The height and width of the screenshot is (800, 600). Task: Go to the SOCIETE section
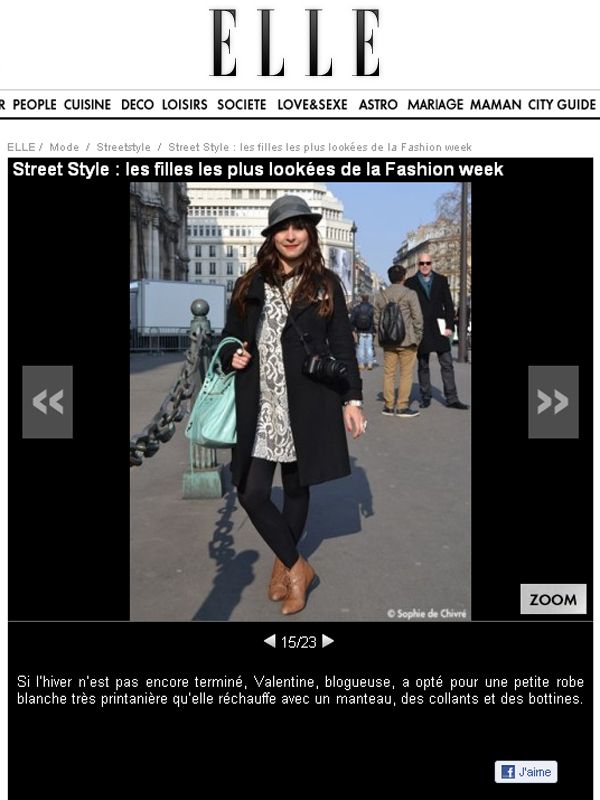pyautogui.click(x=242, y=104)
